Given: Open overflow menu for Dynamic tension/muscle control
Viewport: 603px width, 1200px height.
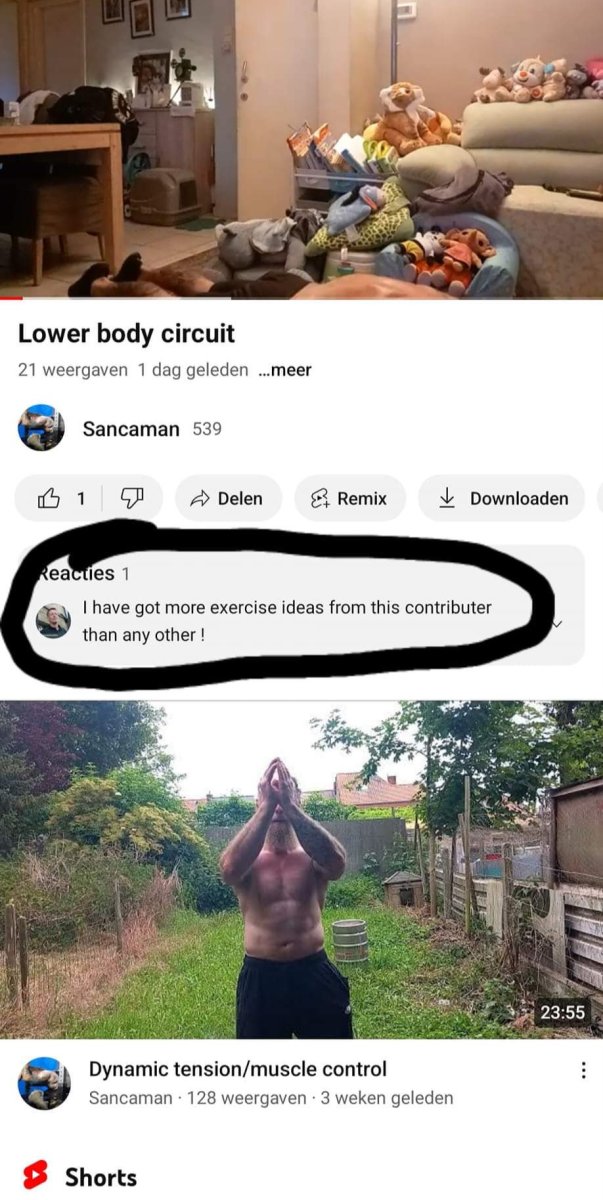Looking at the screenshot, I should [584, 1070].
